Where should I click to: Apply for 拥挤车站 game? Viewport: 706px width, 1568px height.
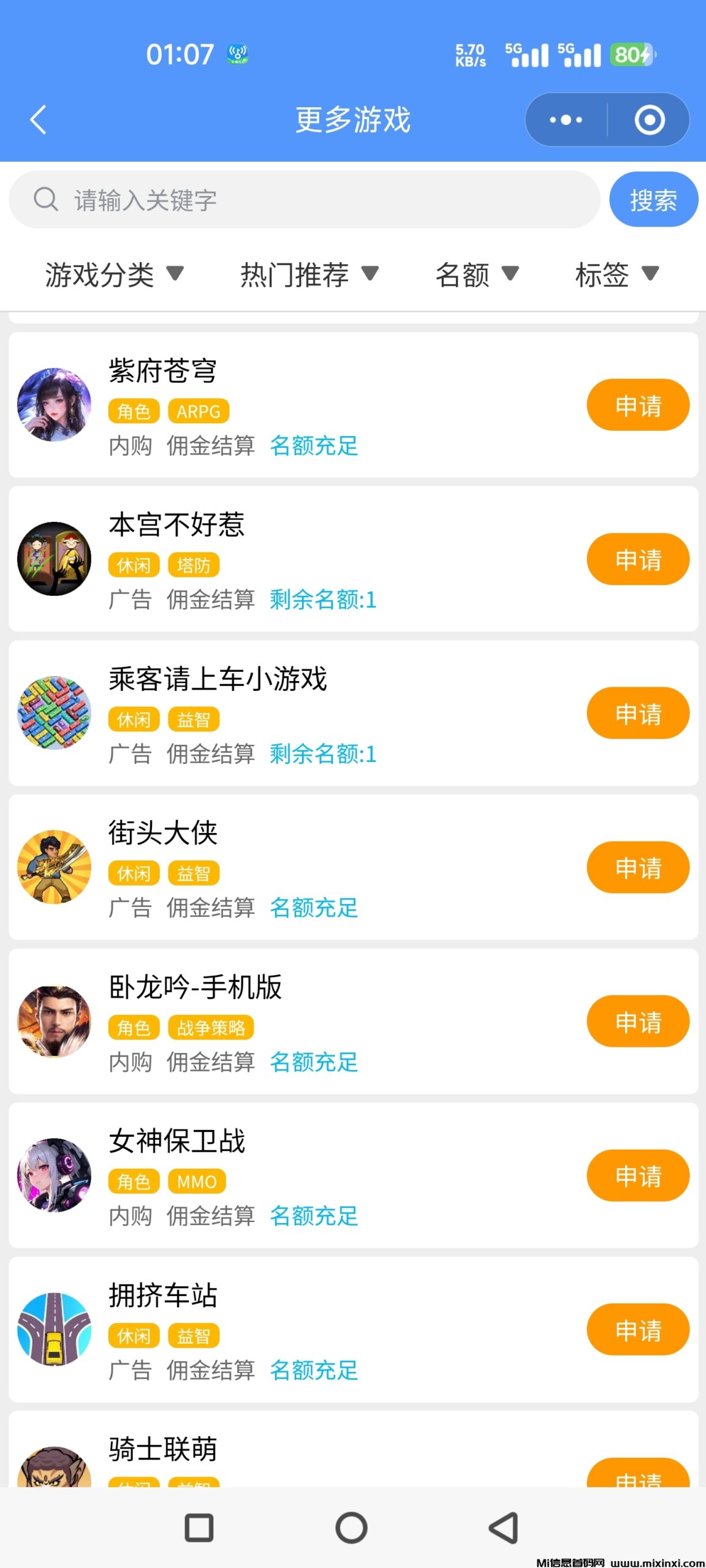tap(638, 1330)
